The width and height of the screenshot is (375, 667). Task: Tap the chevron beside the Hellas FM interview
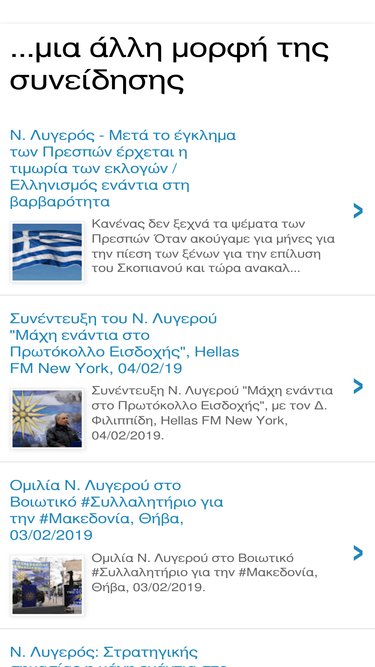(x=358, y=386)
